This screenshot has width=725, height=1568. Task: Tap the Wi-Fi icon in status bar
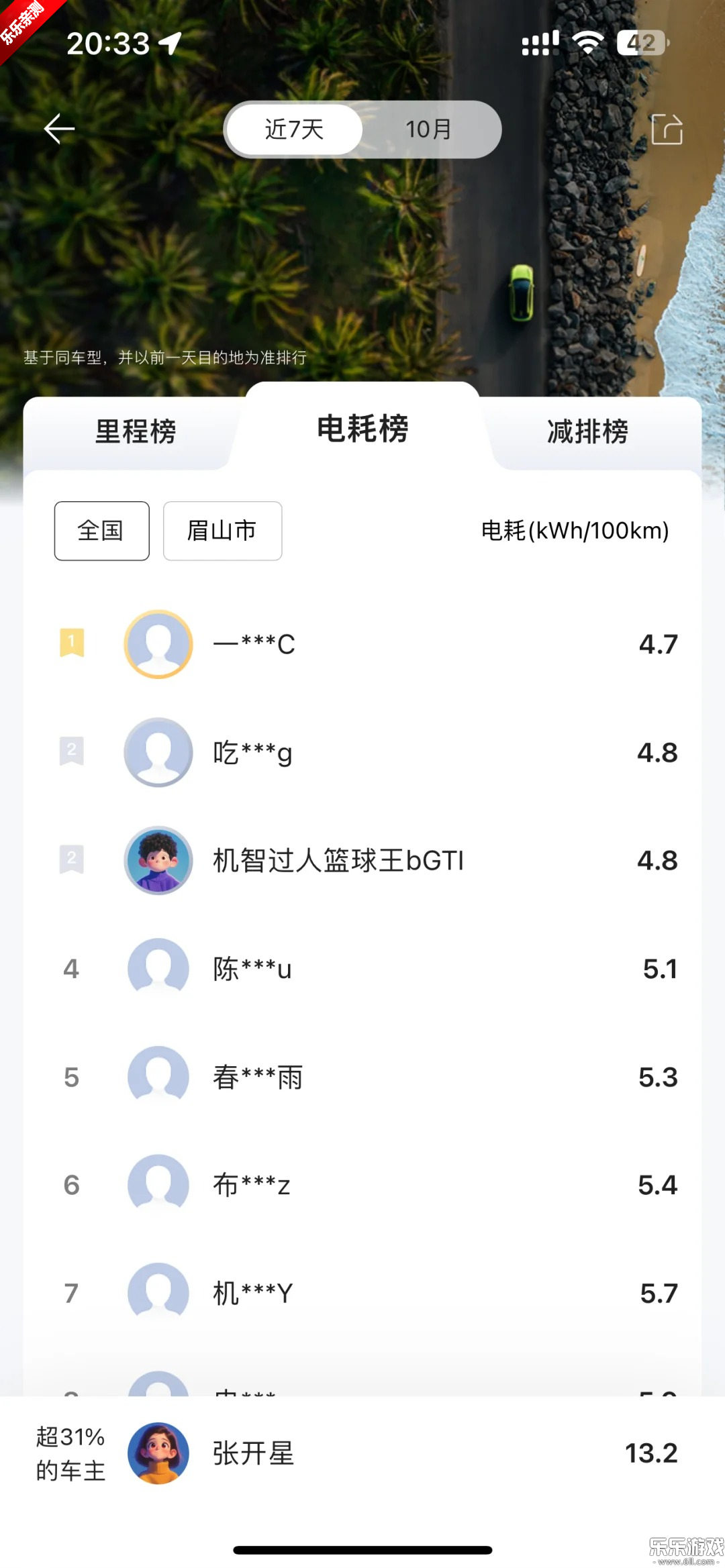(587, 42)
